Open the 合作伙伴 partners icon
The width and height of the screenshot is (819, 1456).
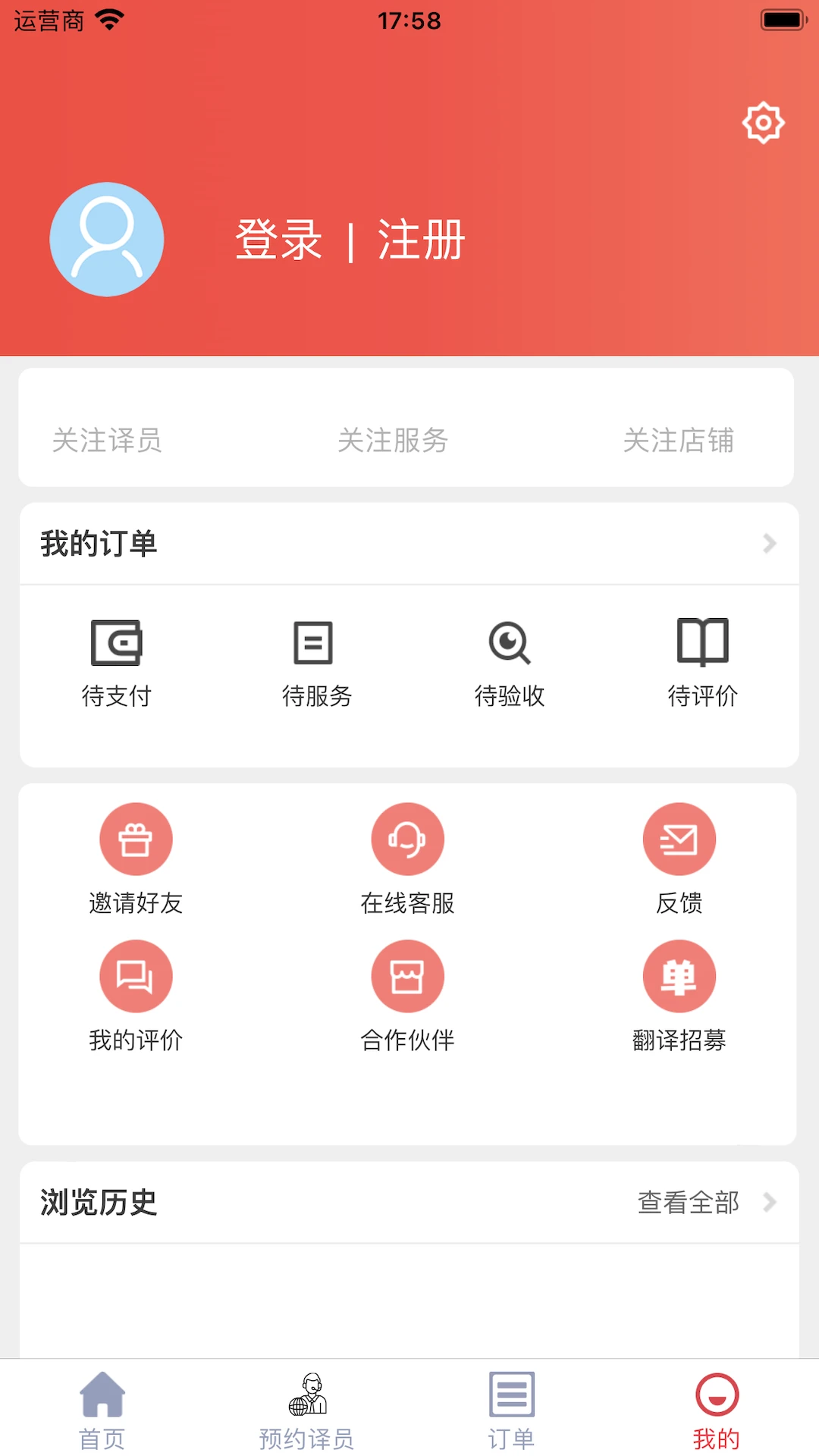coord(407,977)
